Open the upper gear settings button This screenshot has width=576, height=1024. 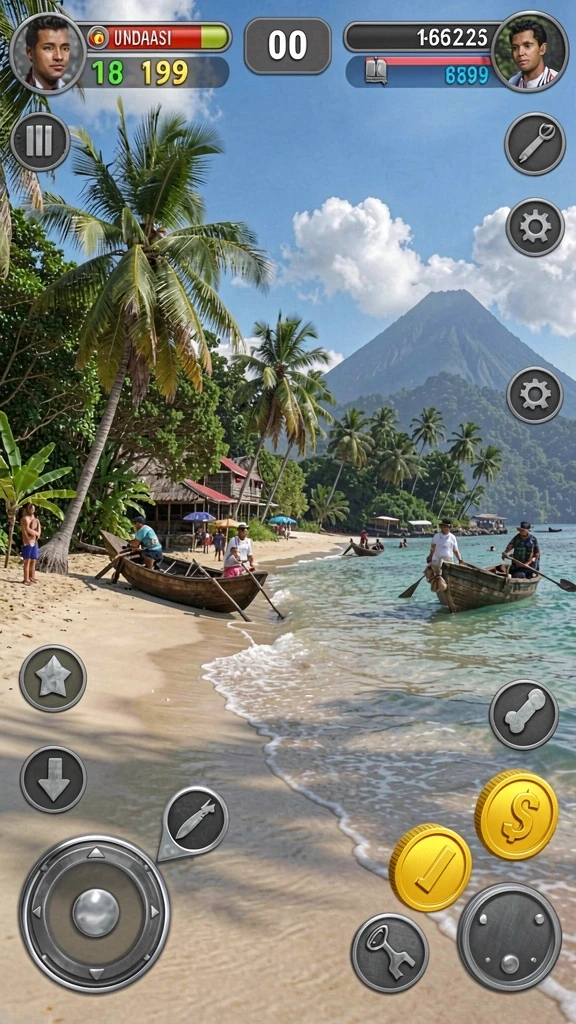(535, 227)
